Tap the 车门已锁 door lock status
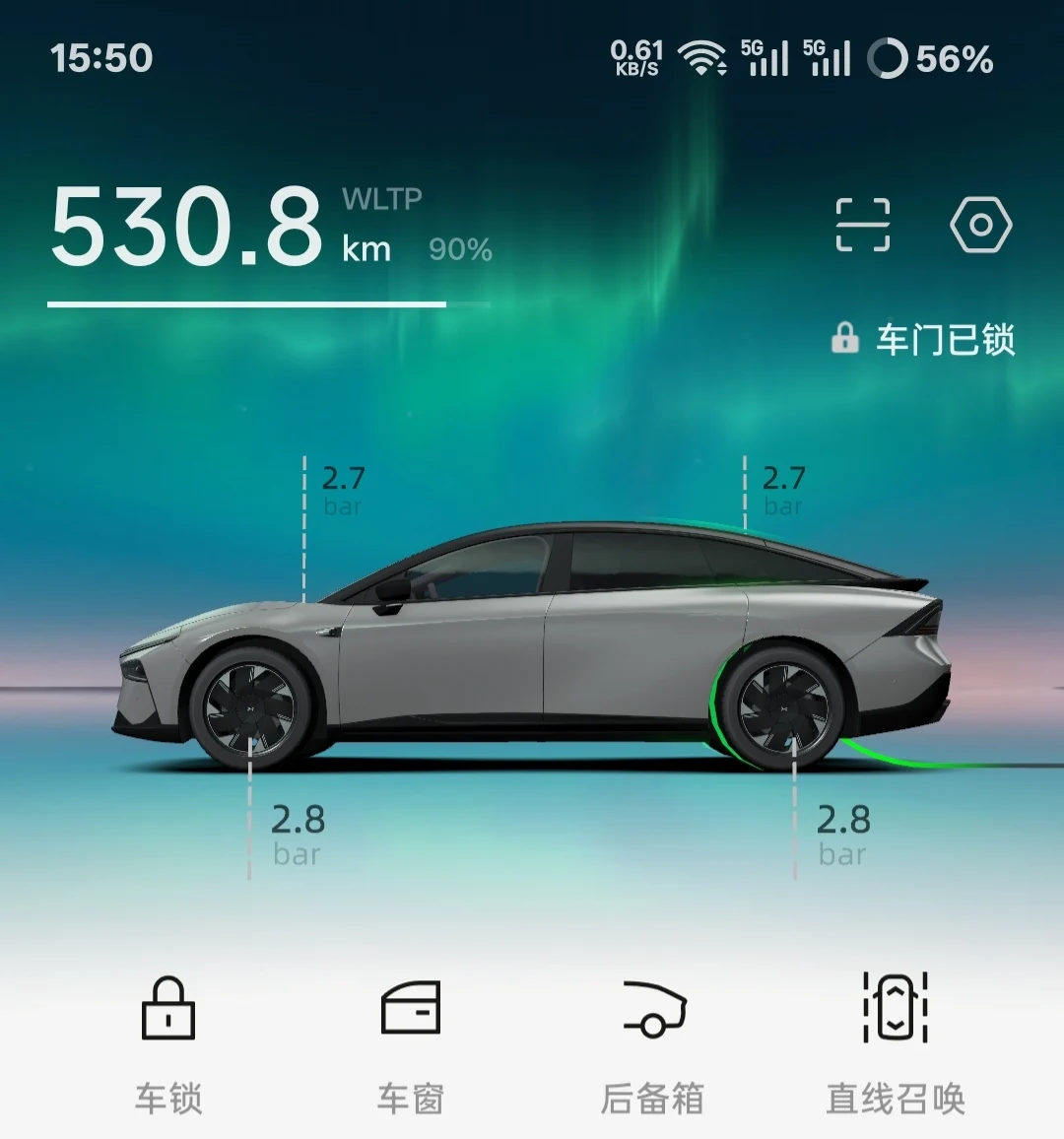Screen dimensions: 1064x1139 (922, 339)
